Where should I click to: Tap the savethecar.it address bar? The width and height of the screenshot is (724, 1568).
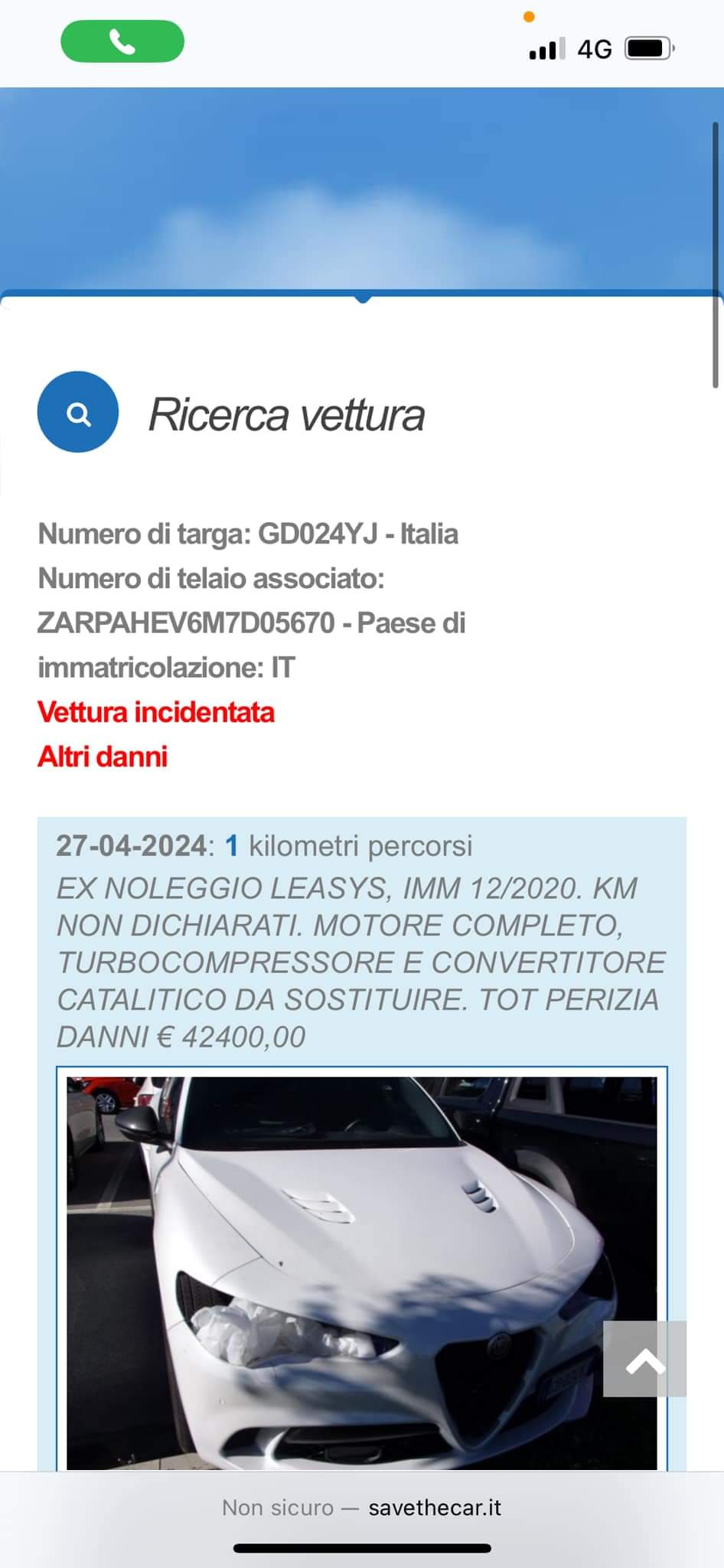pyautogui.click(x=361, y=1508)
